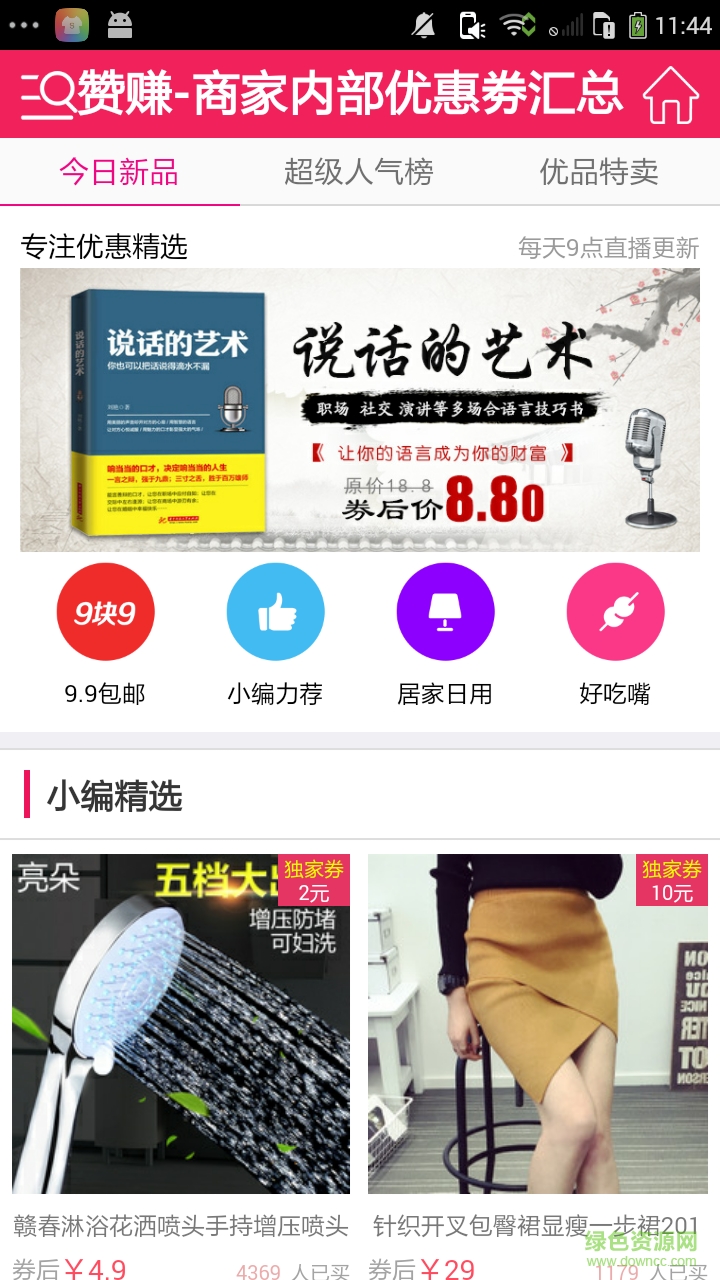Switch to the 超级人气榜 tab
Screen dimensions: 720x1280
[x=359, y=172]
